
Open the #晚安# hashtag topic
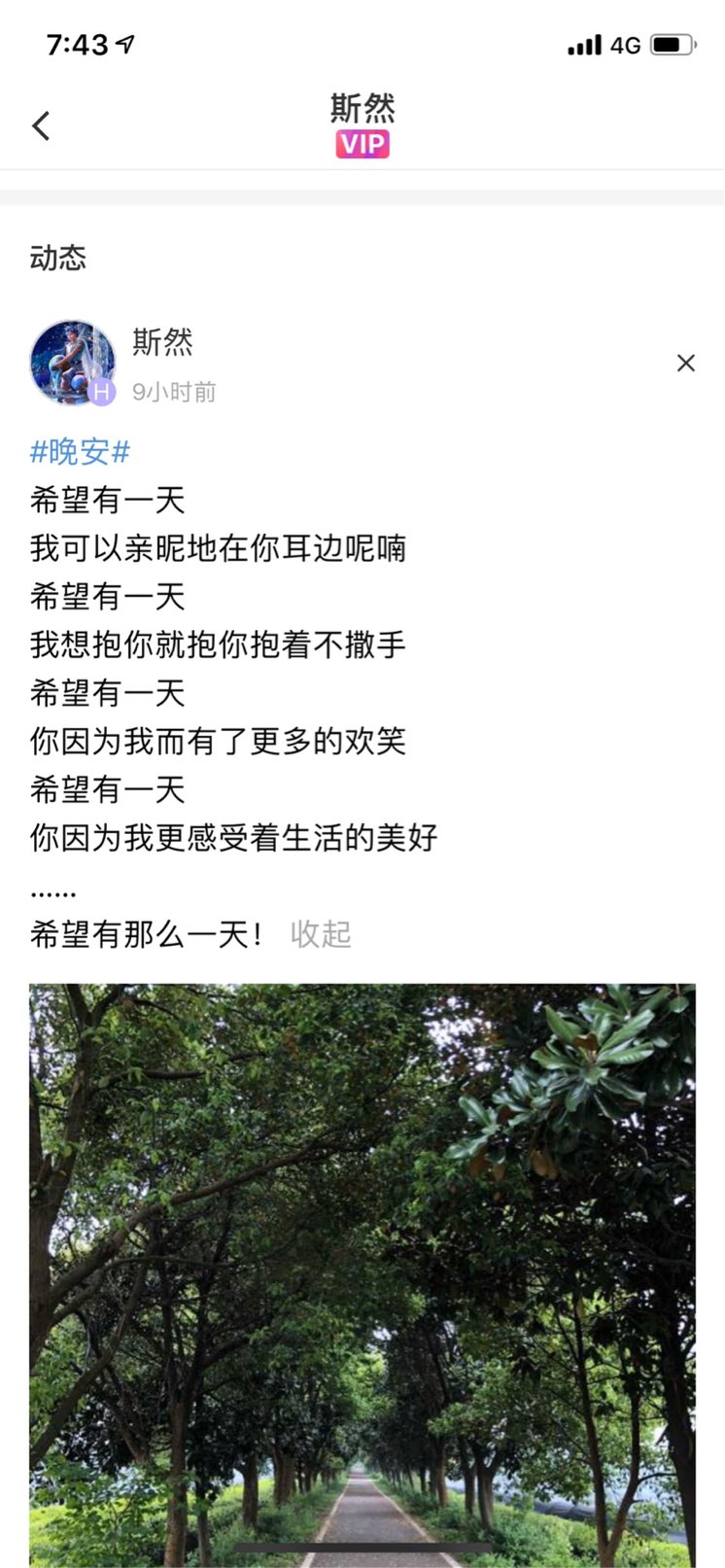80,451
